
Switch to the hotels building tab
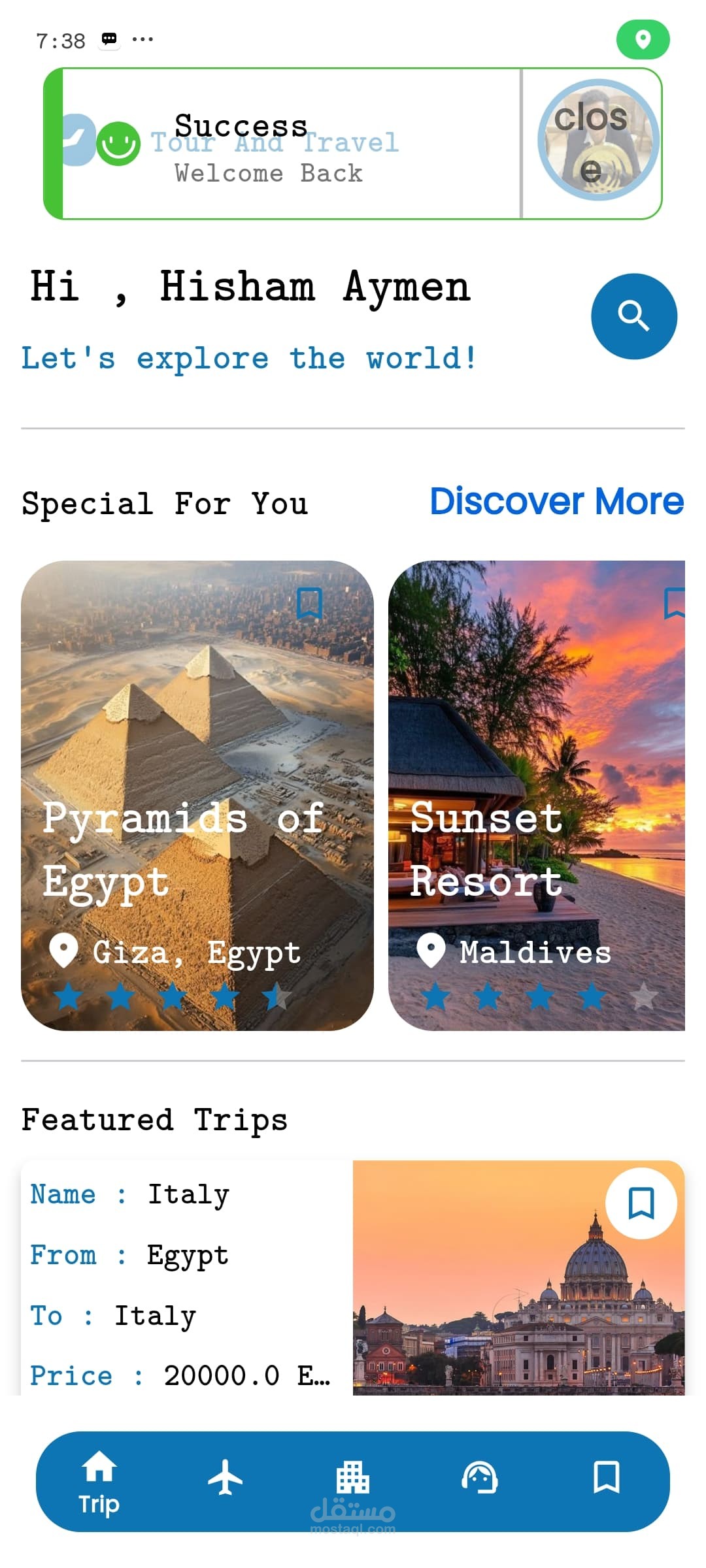(352, 1477)
